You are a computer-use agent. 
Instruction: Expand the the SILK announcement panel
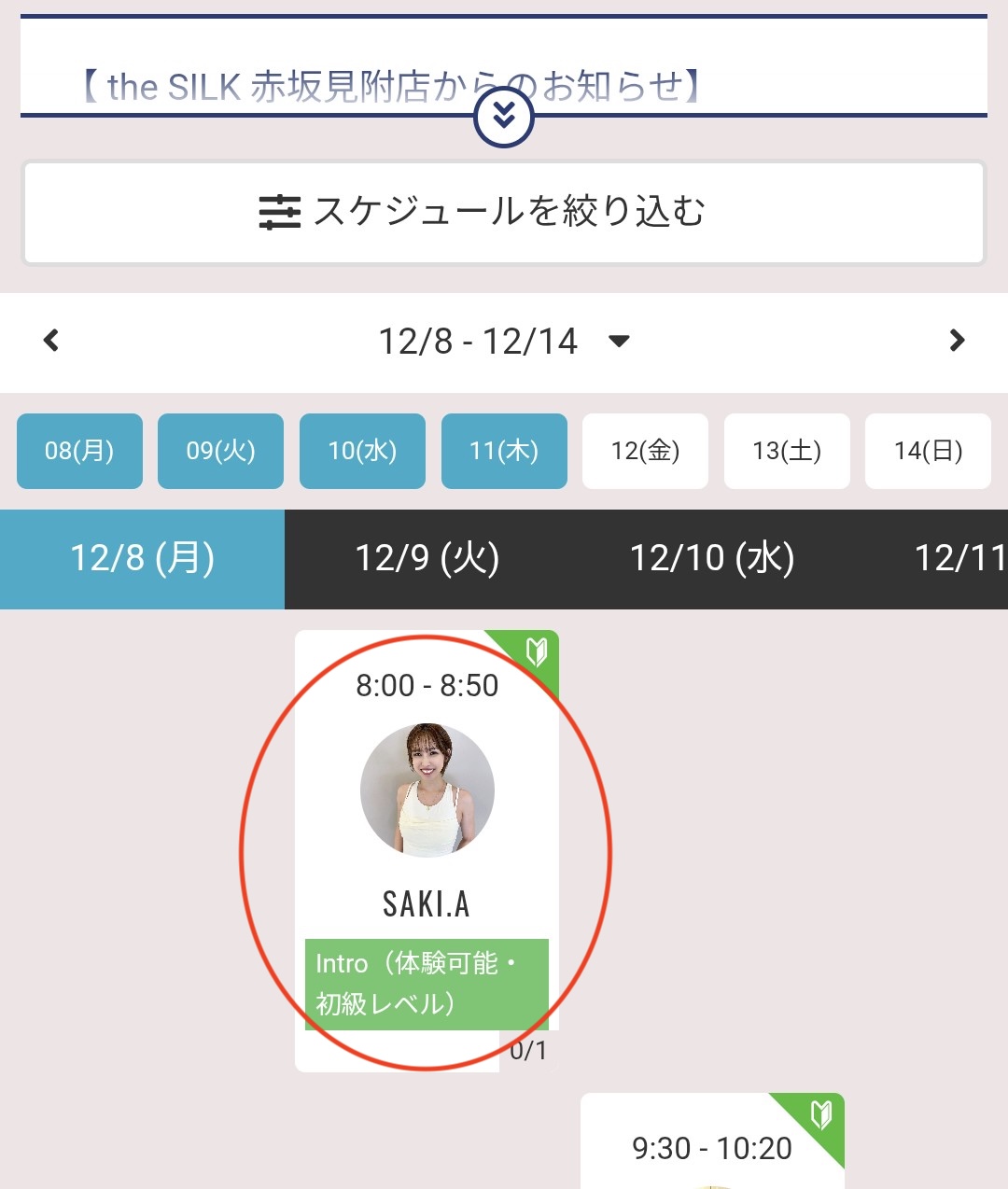coord(503,117)
